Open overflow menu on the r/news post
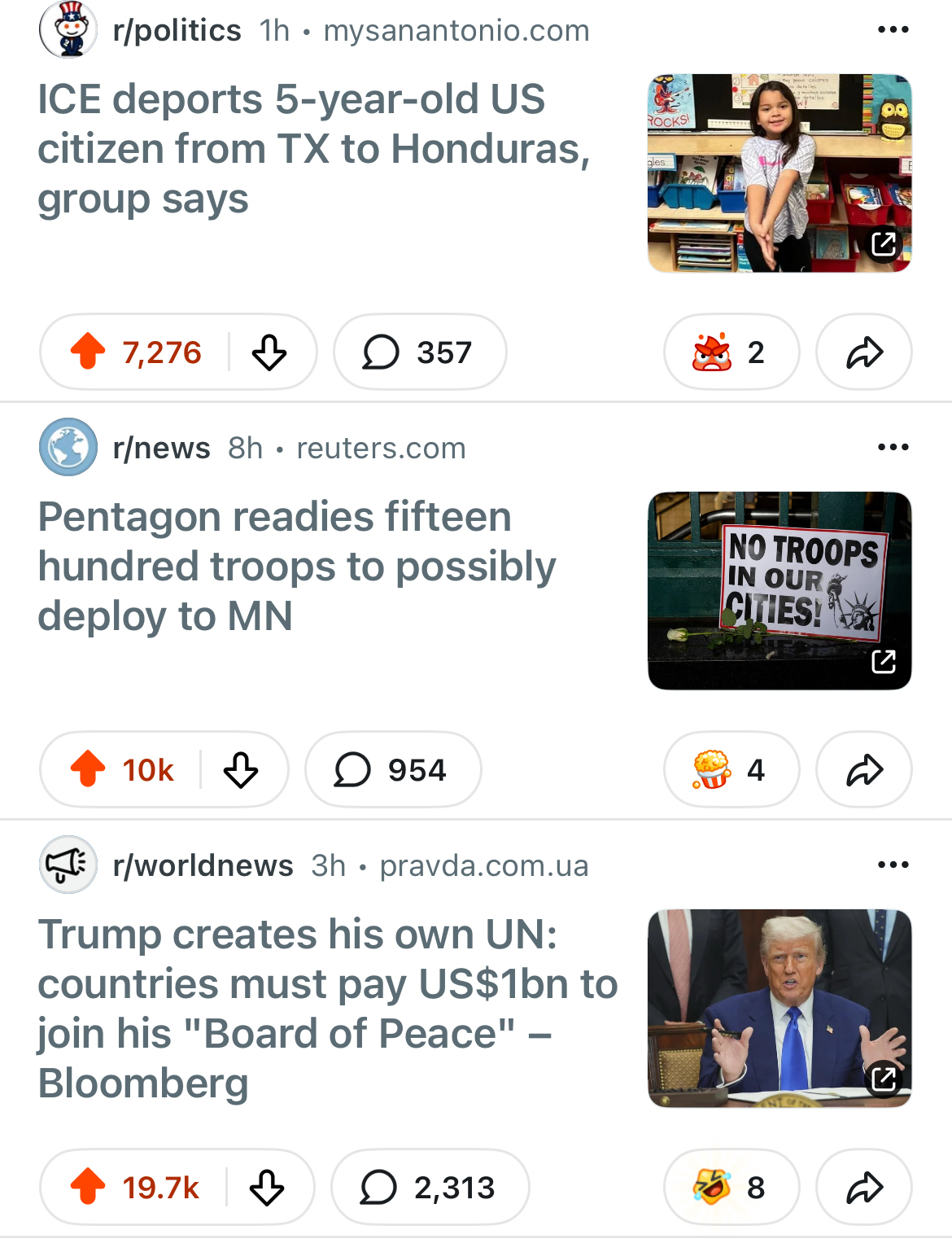This screenshot has width=952, height=1239. tap(893, 448)
